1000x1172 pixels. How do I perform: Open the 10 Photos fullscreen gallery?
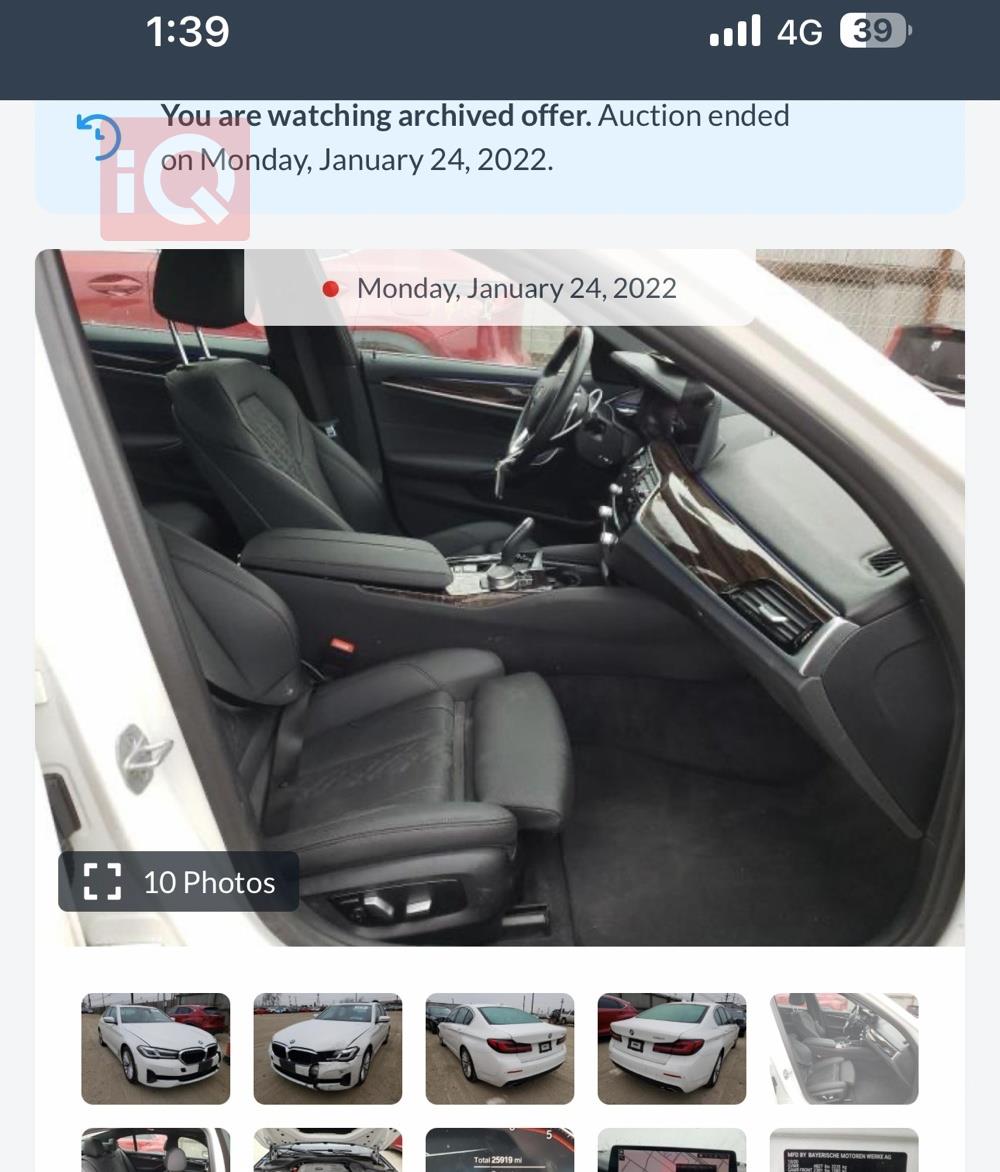pos(179,882)
